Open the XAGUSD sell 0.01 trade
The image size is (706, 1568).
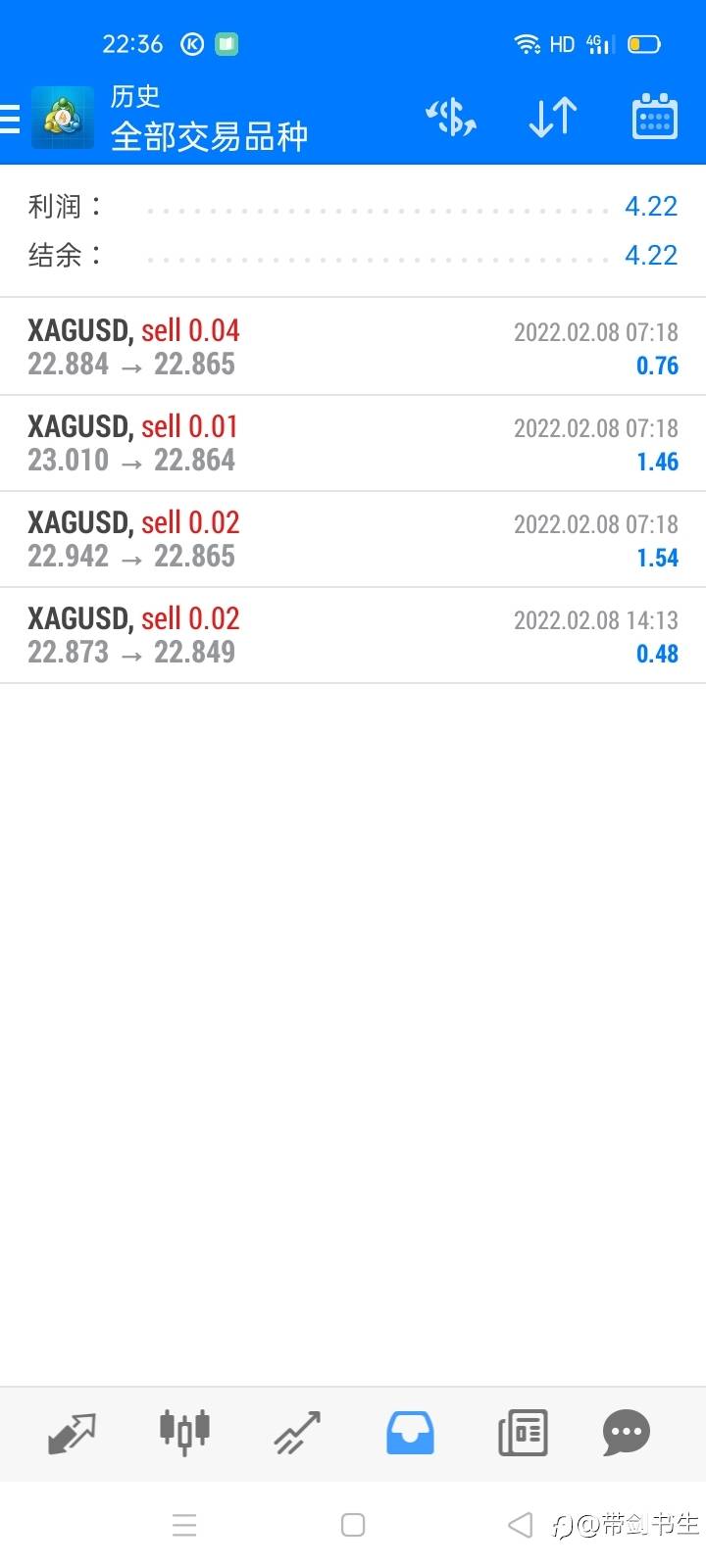tap(353, 443)
